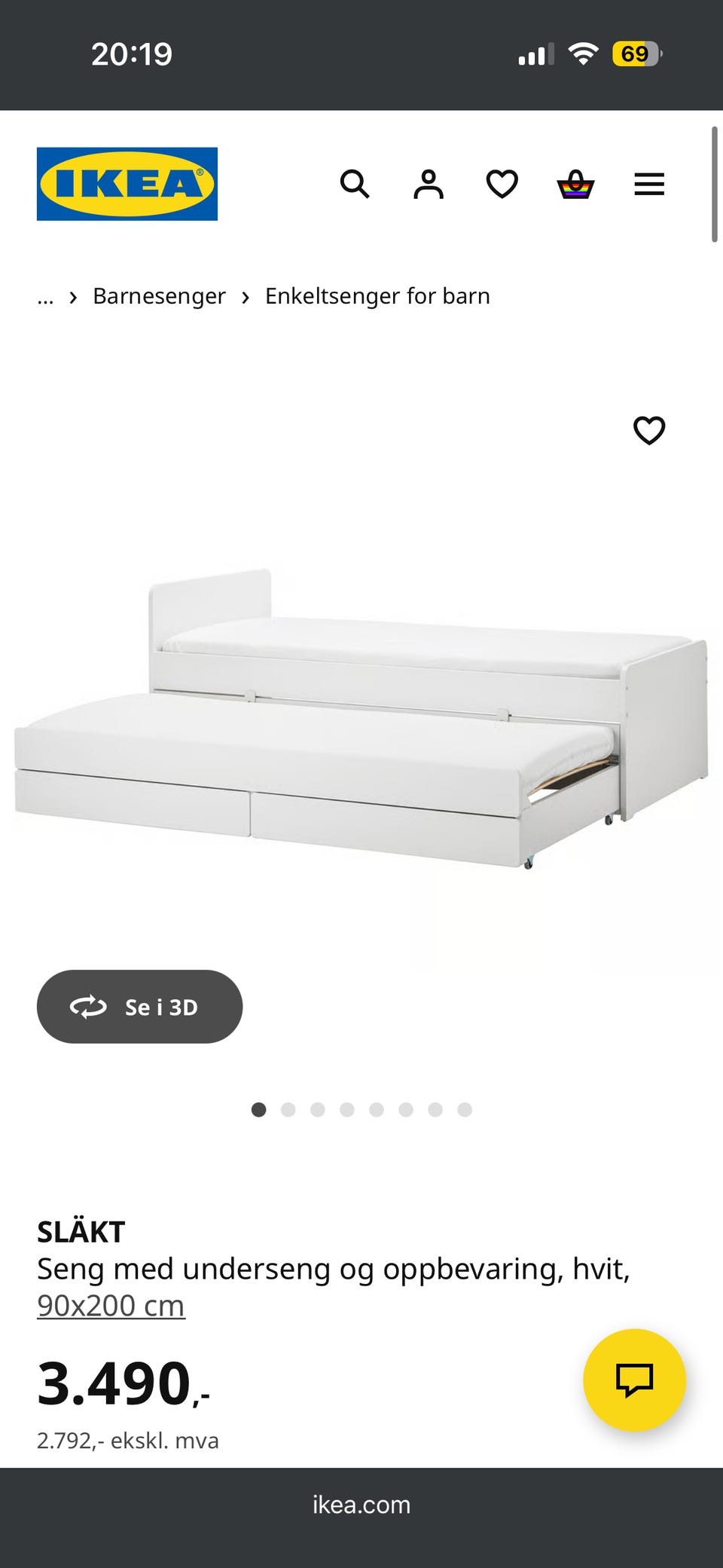
Task: Open the favourites heart in the header
Action: [x=502, y=184]
